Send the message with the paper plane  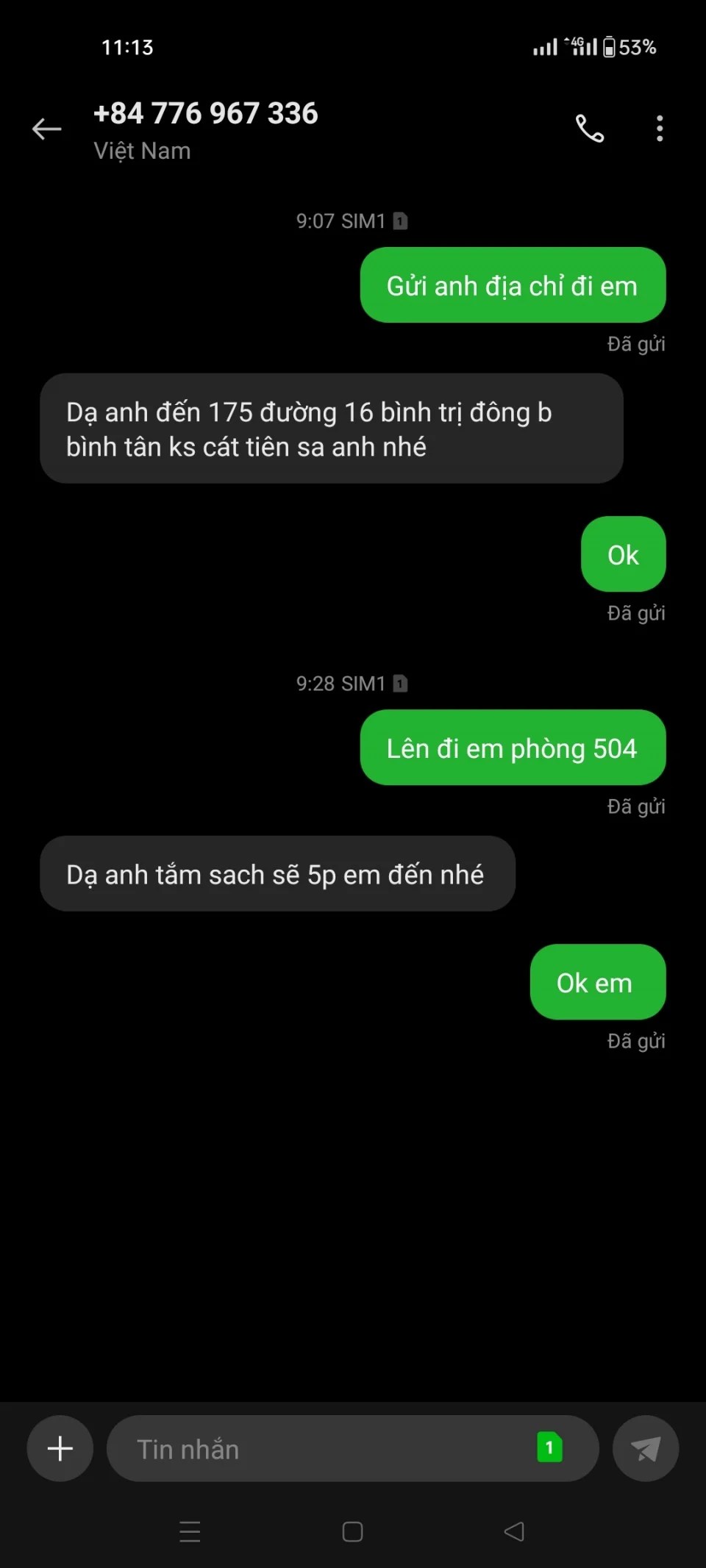point(645,1448)
